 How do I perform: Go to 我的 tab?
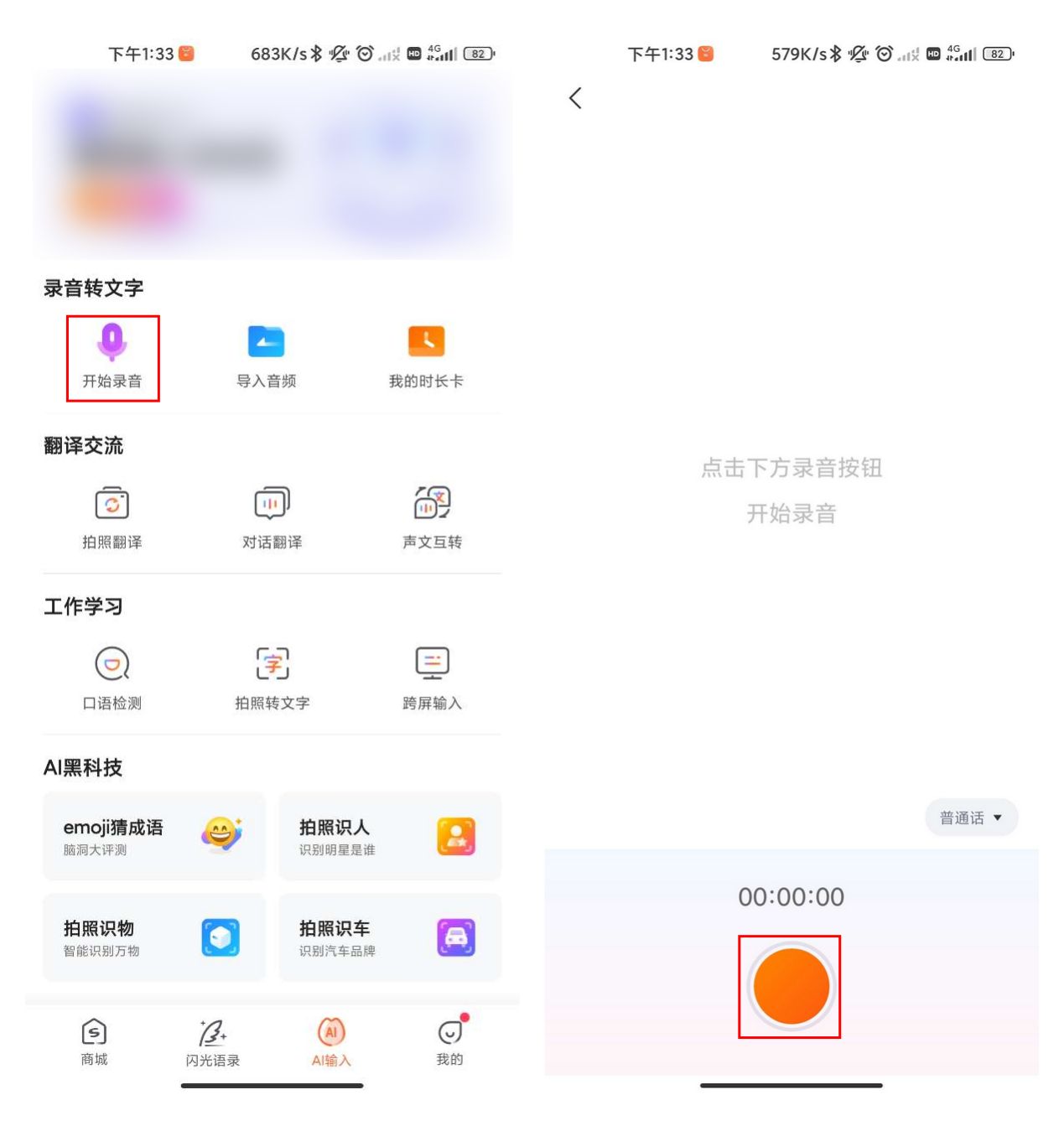pyautogui.click(x=449, y=1042)
